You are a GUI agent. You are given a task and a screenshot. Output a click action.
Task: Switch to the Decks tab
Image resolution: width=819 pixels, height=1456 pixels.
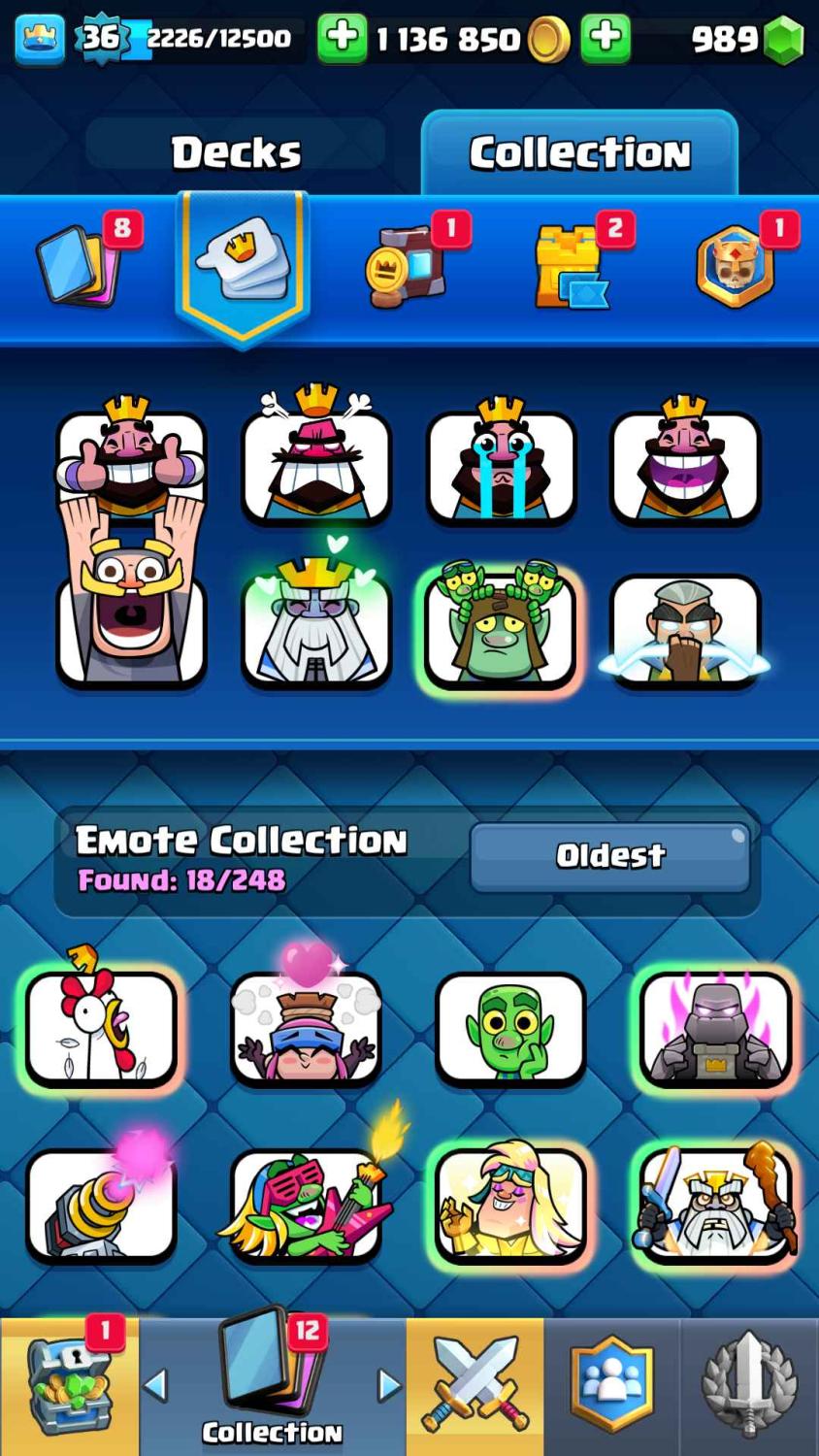click(236, 152)
